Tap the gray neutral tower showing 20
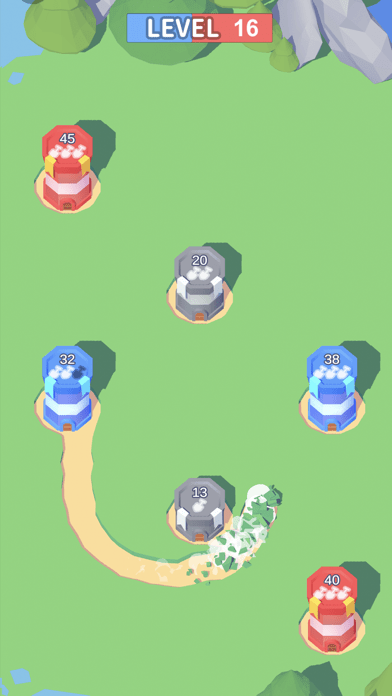392x696 pixels. pyautogui.click(x=200, y=284)
